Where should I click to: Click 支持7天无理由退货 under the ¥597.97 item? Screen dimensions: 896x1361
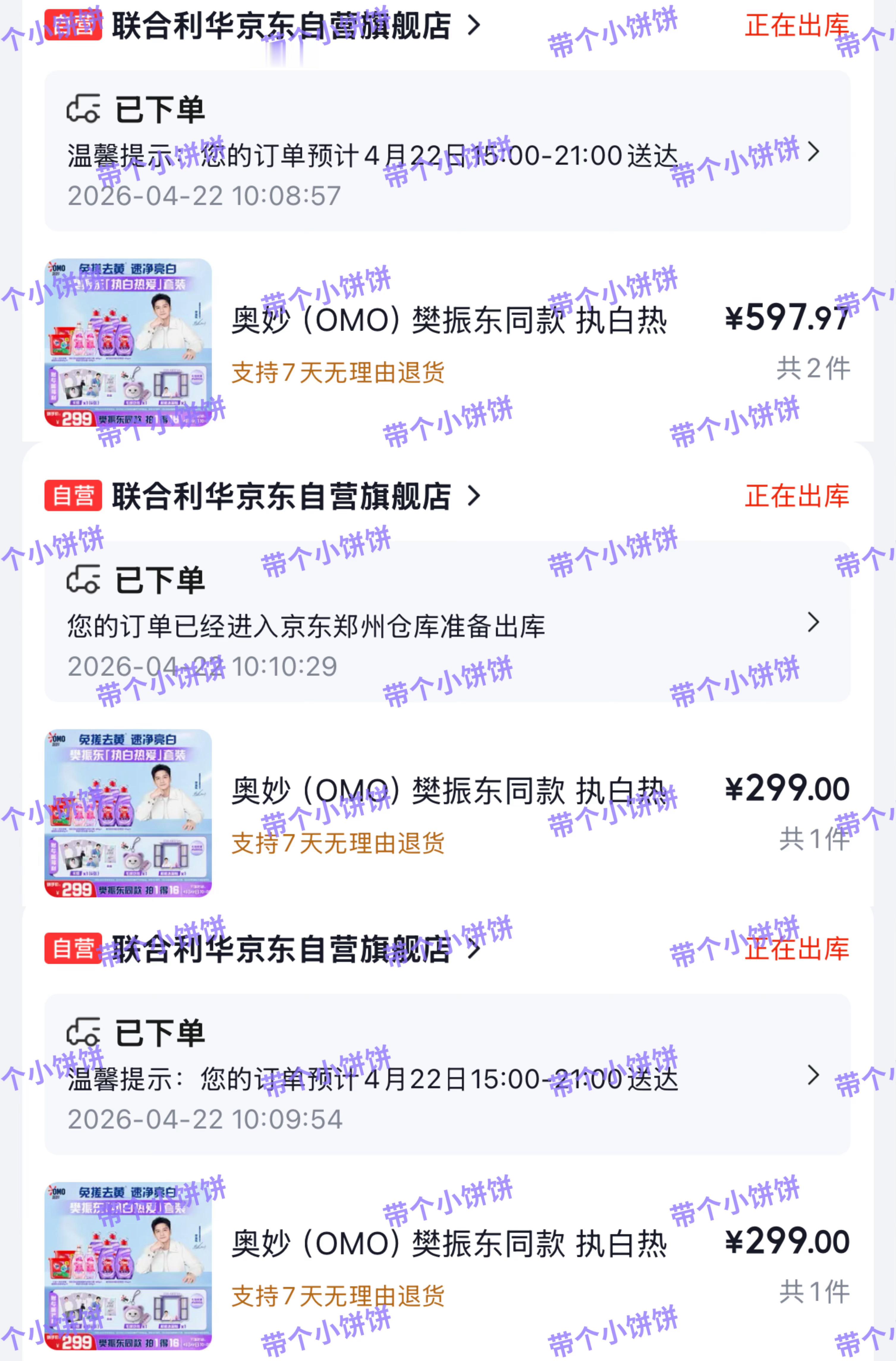[x=337, y=371]
